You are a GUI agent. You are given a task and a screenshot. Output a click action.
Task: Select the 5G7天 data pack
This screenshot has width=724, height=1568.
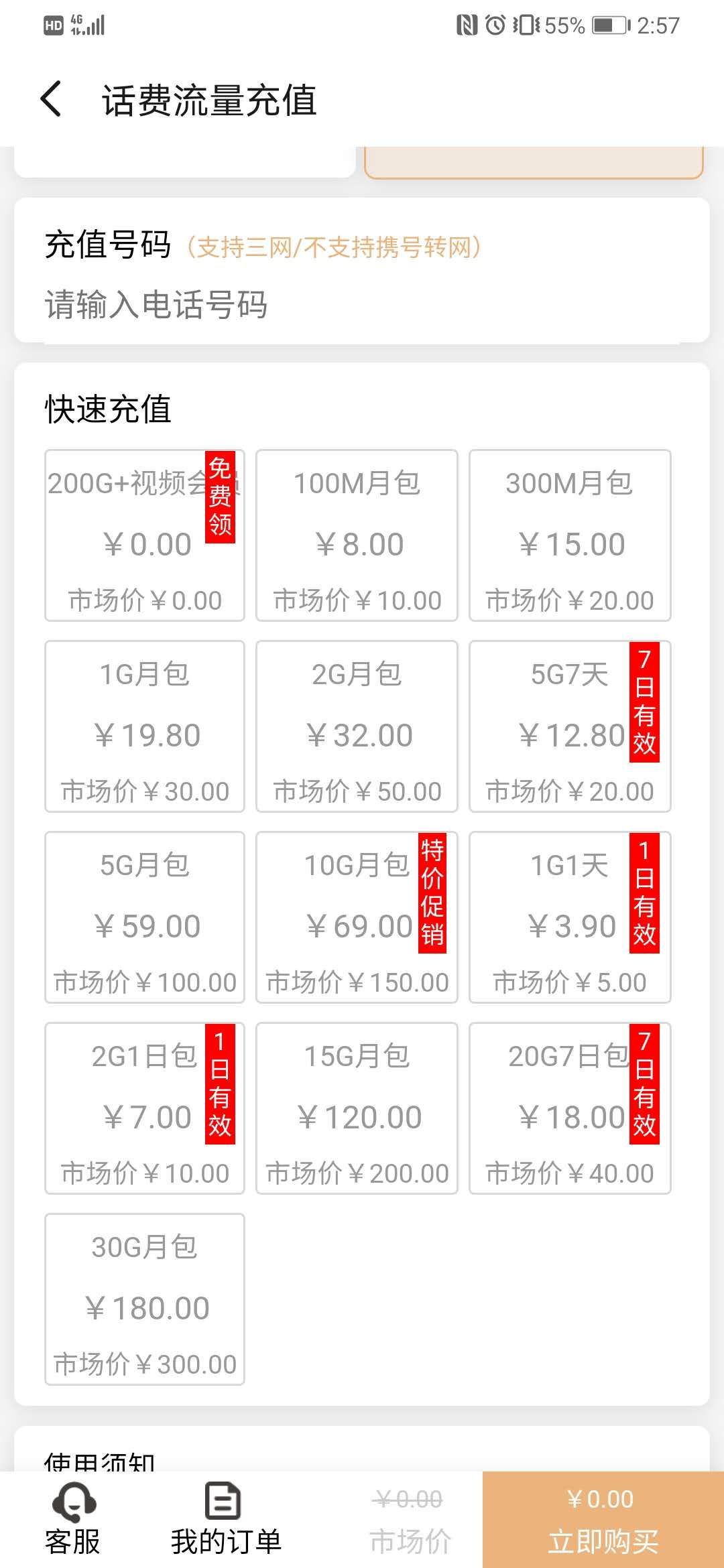(x=569, y=726)
